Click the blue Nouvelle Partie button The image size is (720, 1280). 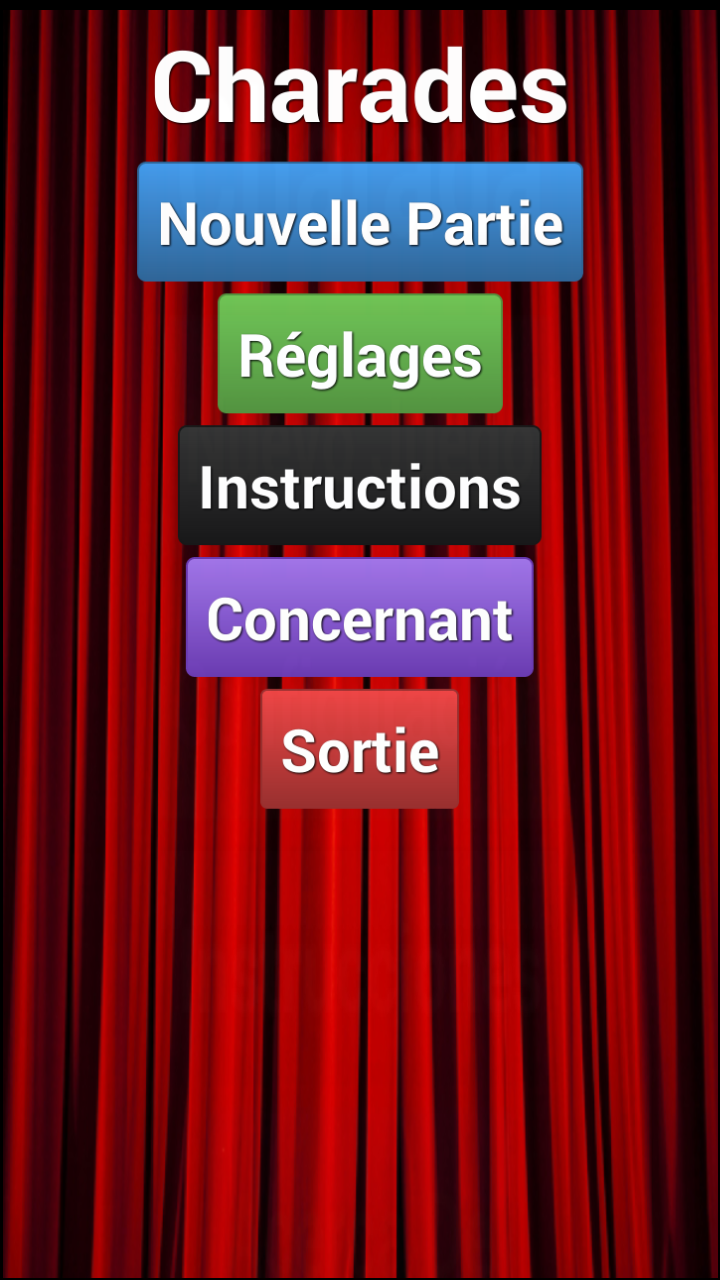tap(360, 222)
